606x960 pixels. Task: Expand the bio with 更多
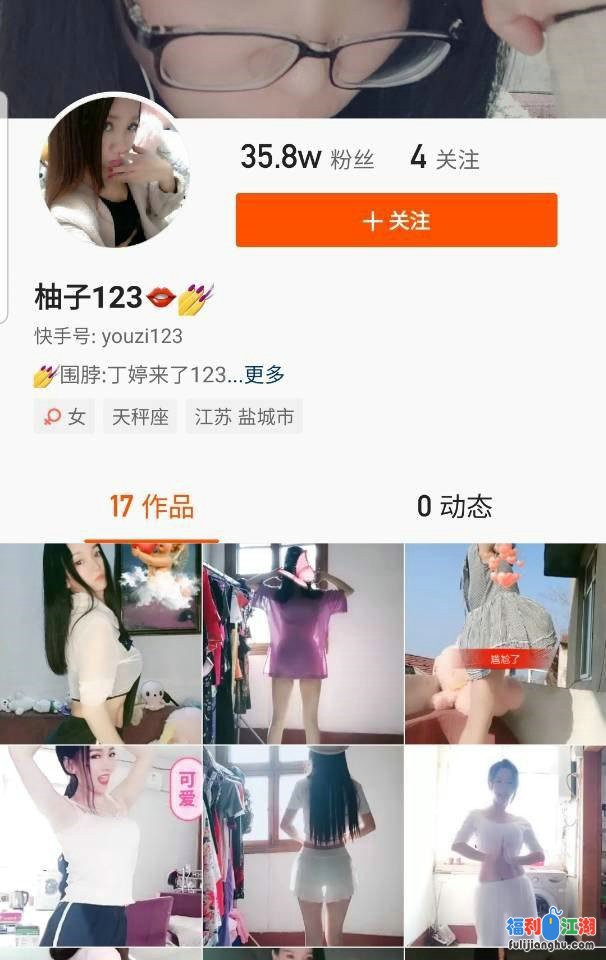(x=265, y=375)
